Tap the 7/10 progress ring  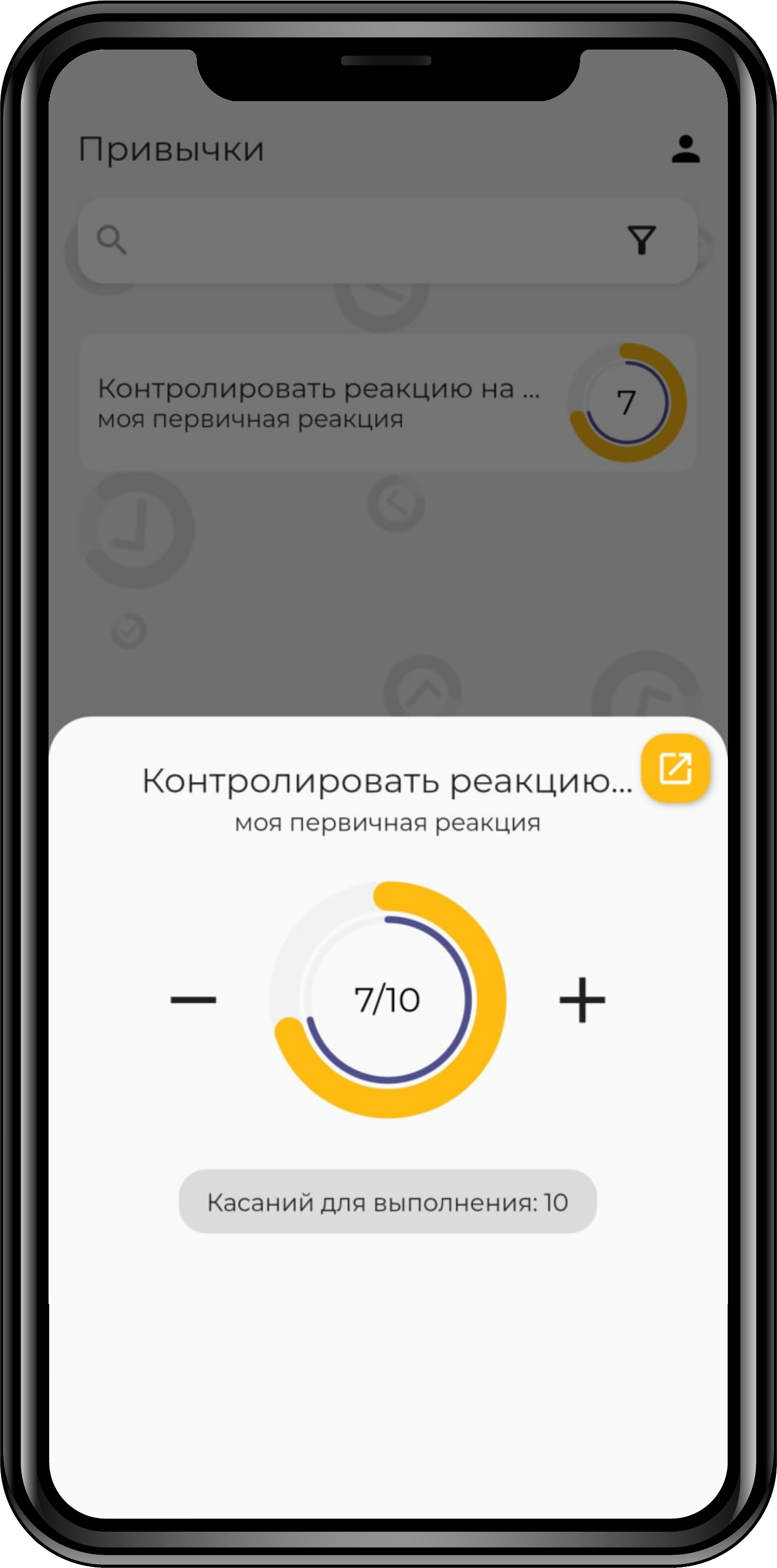(x=388, y=999)
